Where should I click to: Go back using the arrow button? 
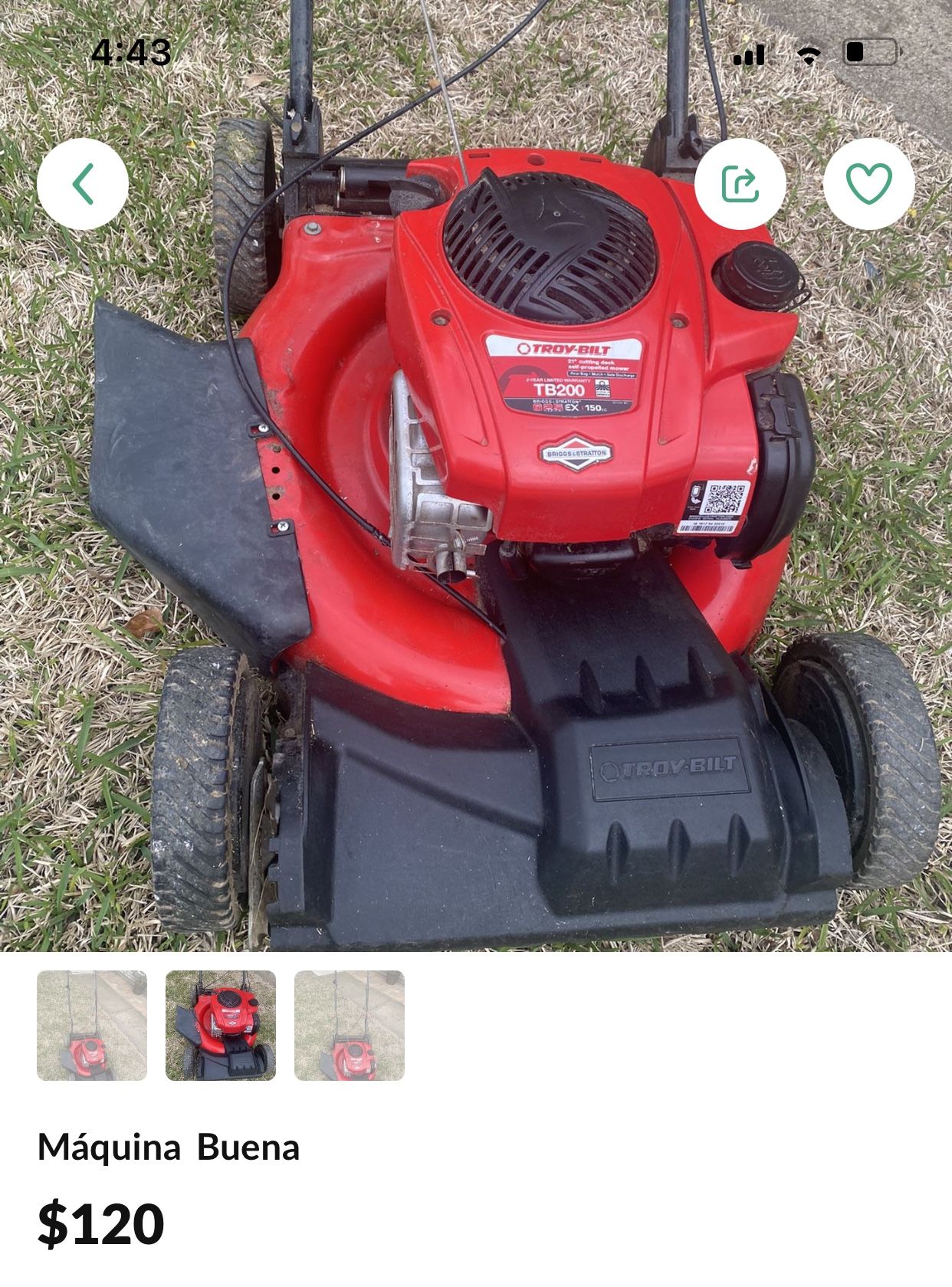coord(83,184)
